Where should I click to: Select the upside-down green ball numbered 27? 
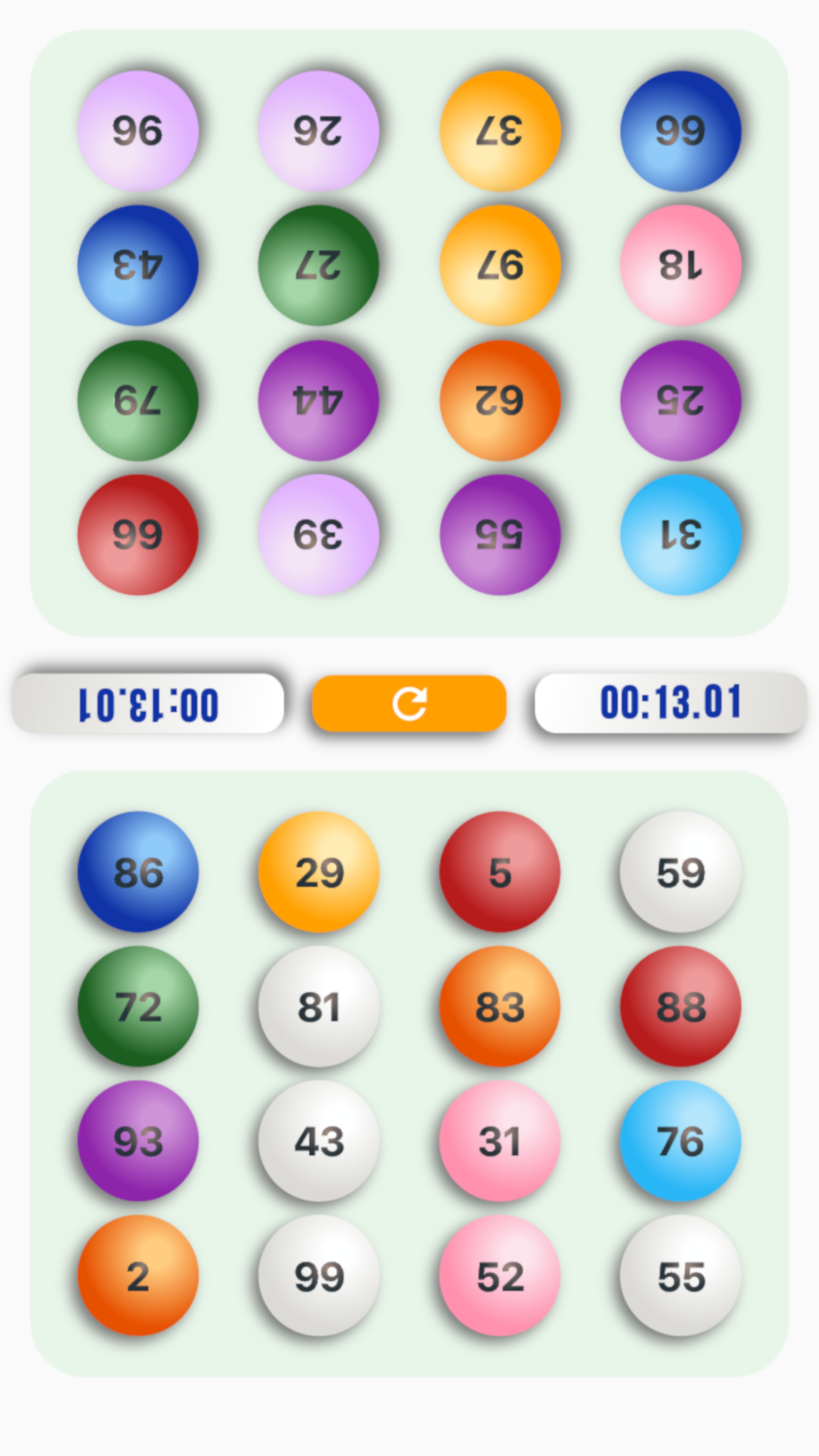[x=318, y=265]
